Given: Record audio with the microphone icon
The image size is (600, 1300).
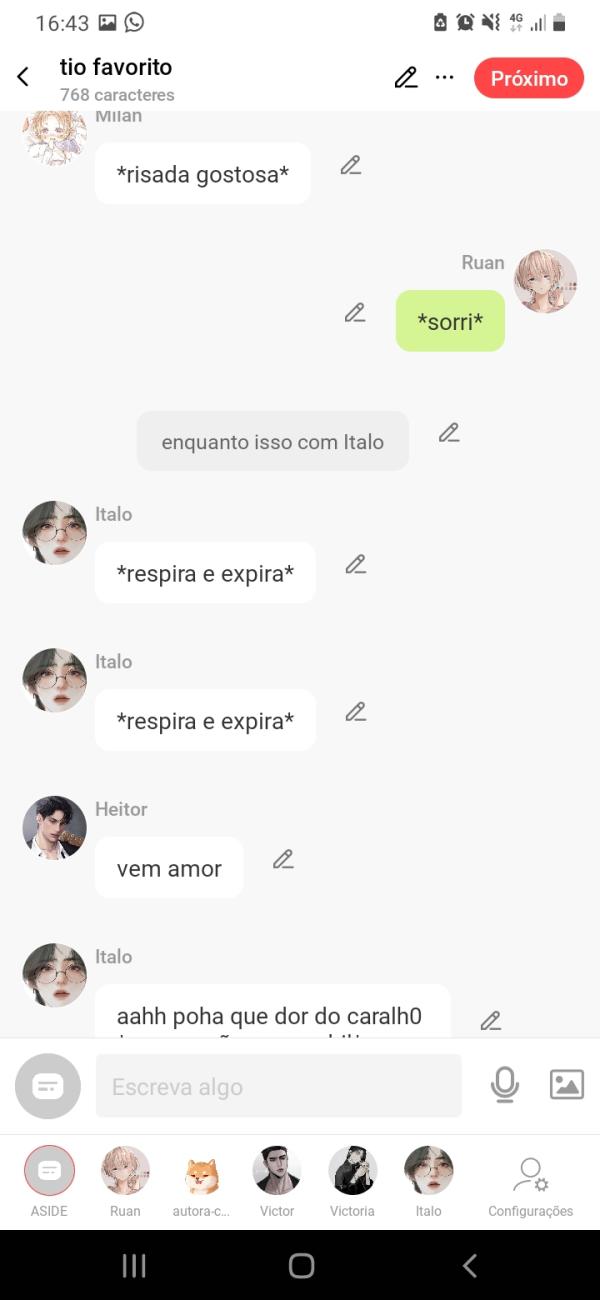Looking at the screenshot, I should click(505, 1085).
